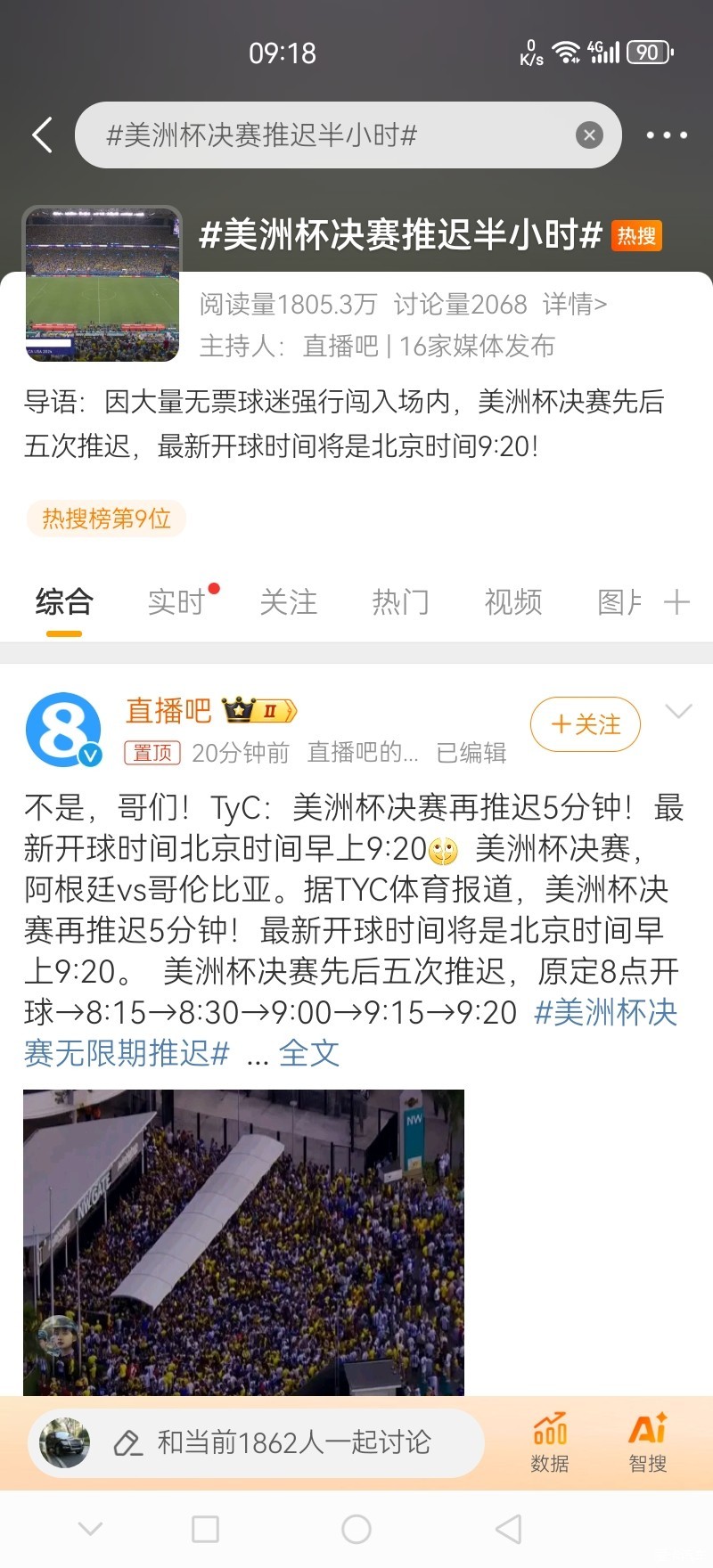713x1568 pixels.
Task: Clear the search box text
Action: pos(589,135)
